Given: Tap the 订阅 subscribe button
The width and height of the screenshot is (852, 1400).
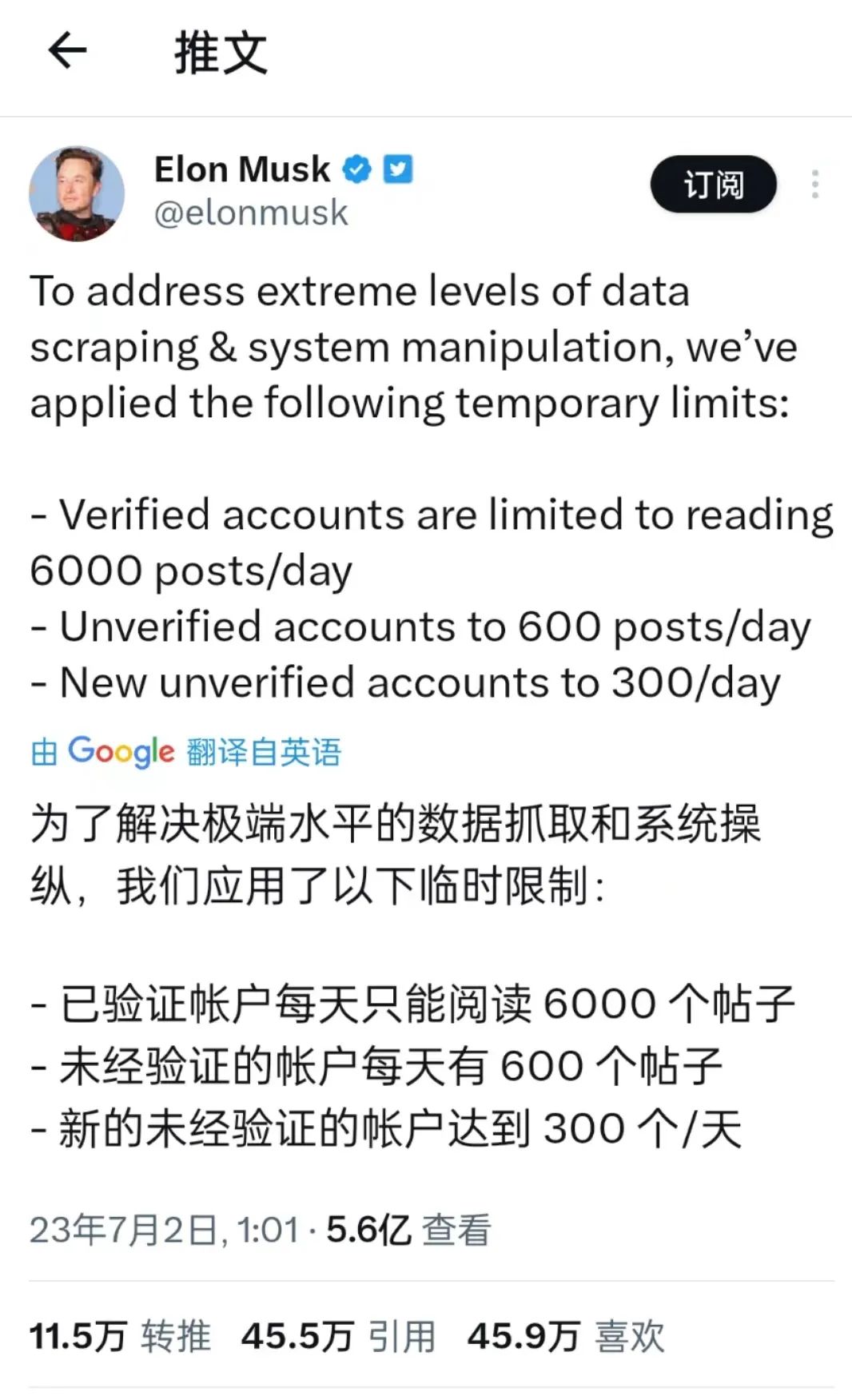Looking at the screenshot, I should tap(713, 185).
